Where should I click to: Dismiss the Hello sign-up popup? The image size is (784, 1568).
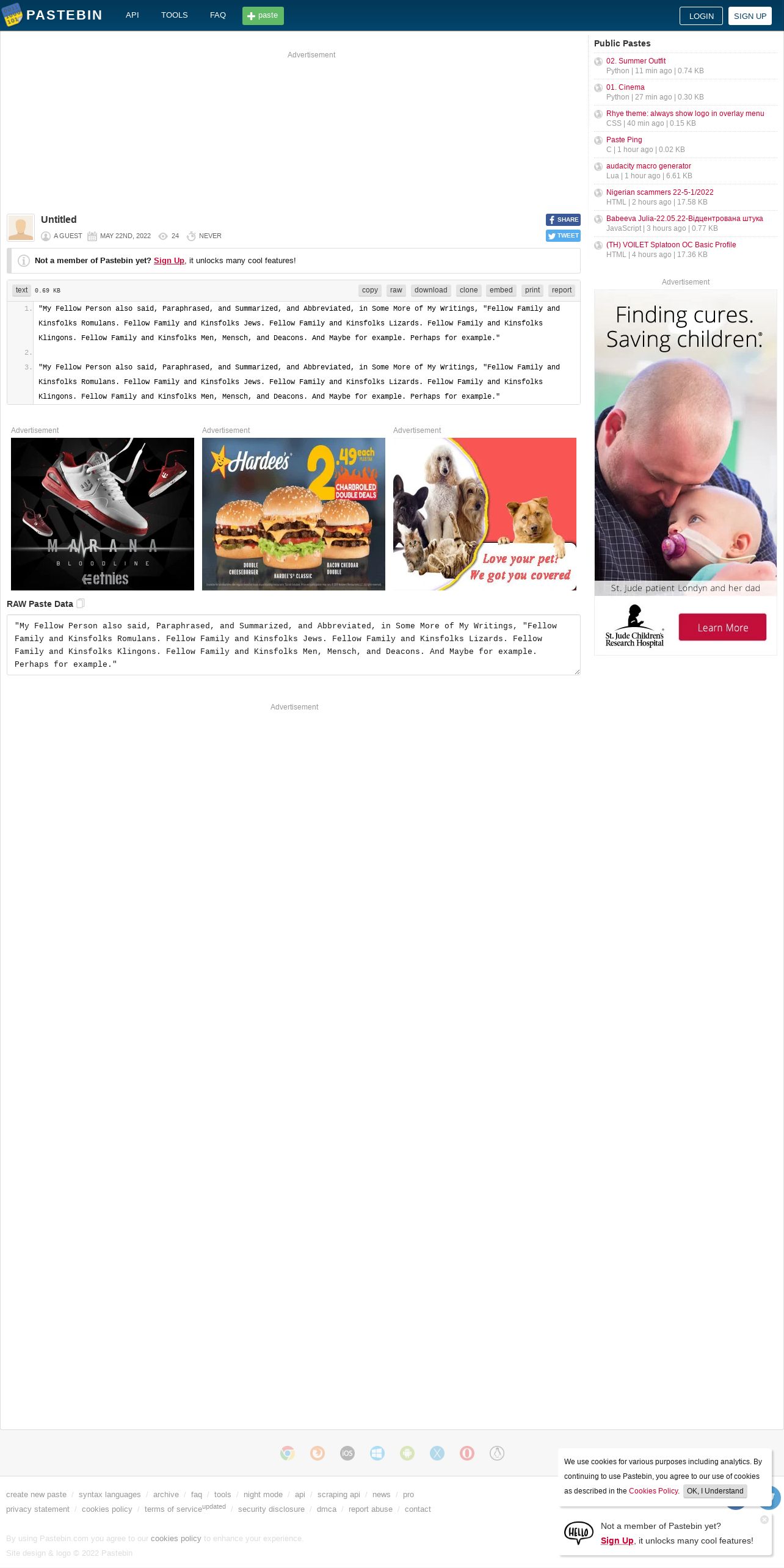click(764, 1520)
